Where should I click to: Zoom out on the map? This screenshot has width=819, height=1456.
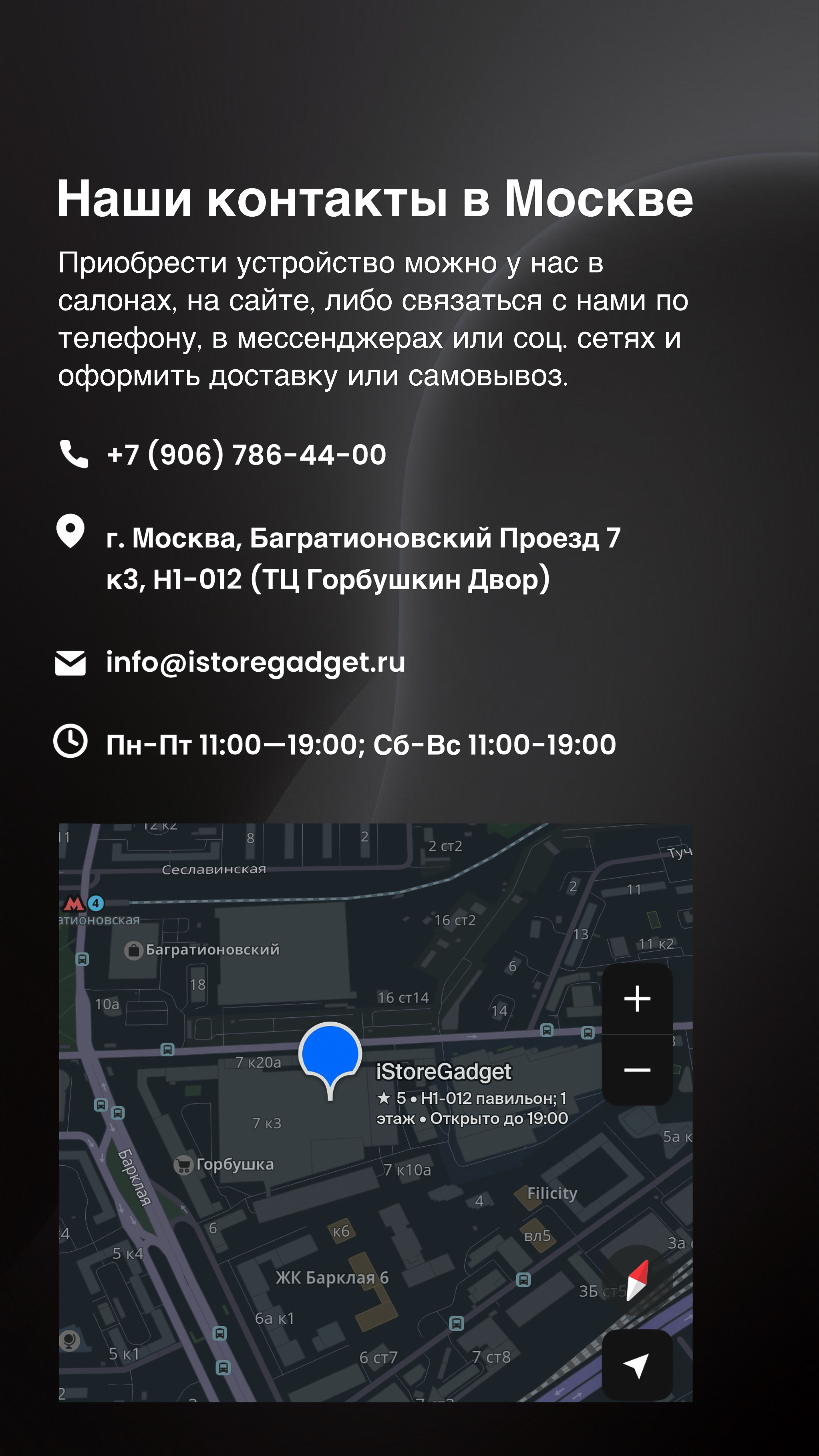(x=637, y=1070)
